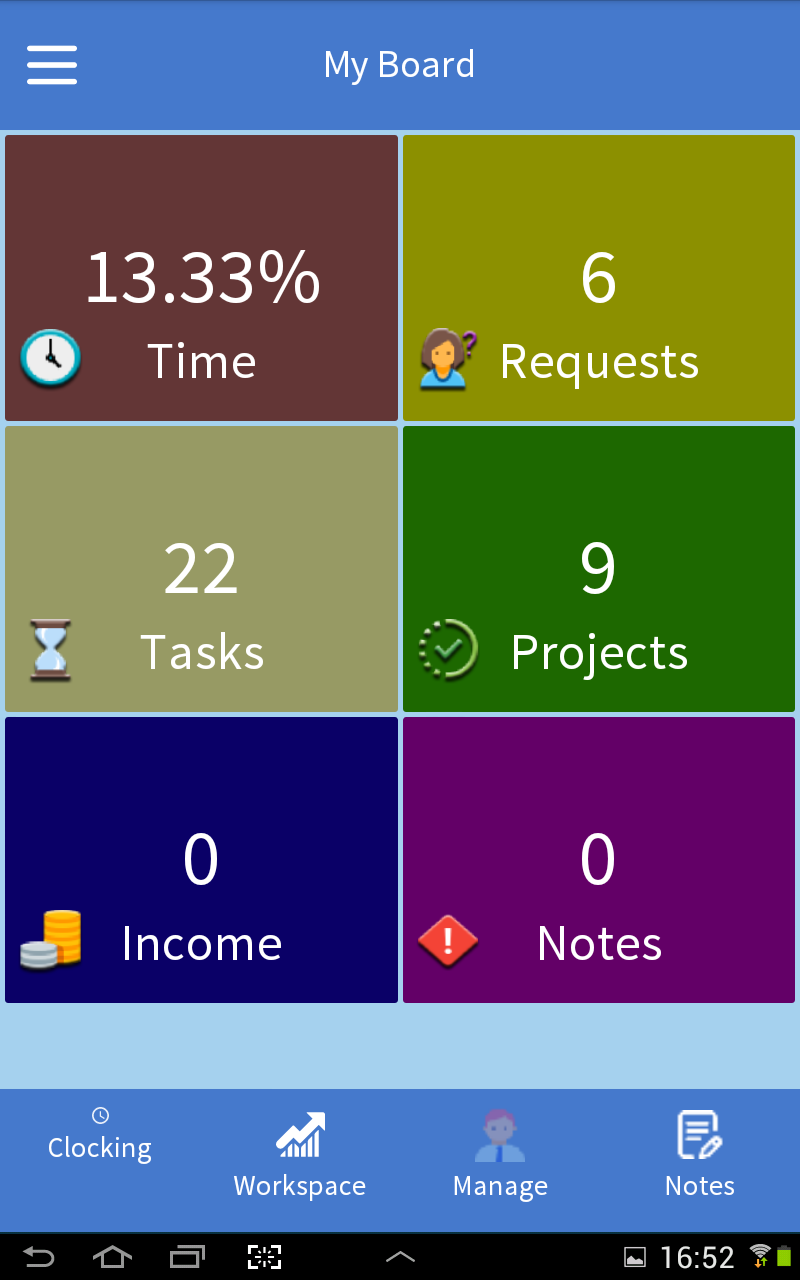
Task: Tap the battery indicator in the status bar
Action: pyautogui.click(x=786, y=1256)
